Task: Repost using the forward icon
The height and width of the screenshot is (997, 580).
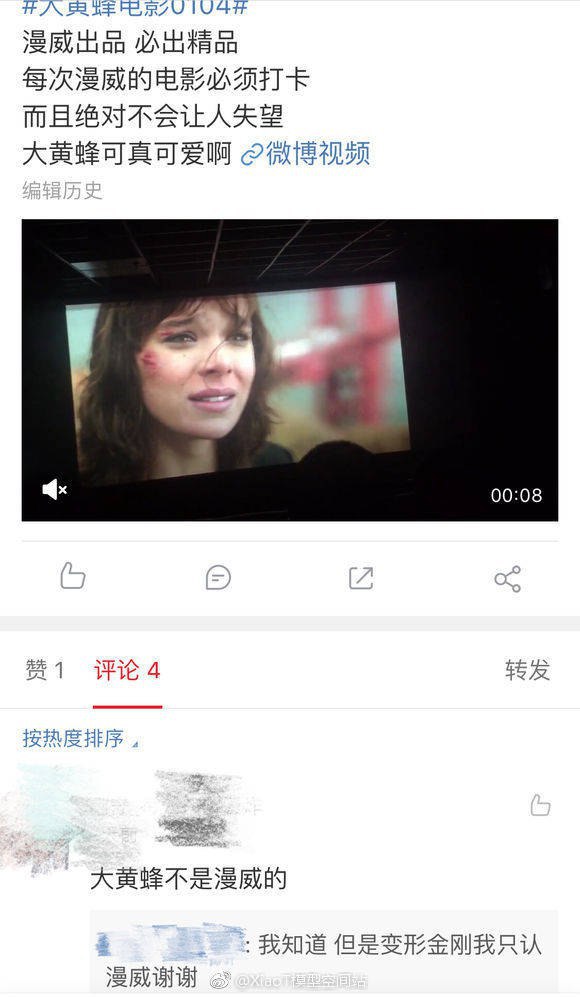Action: (x=361, y=578)
